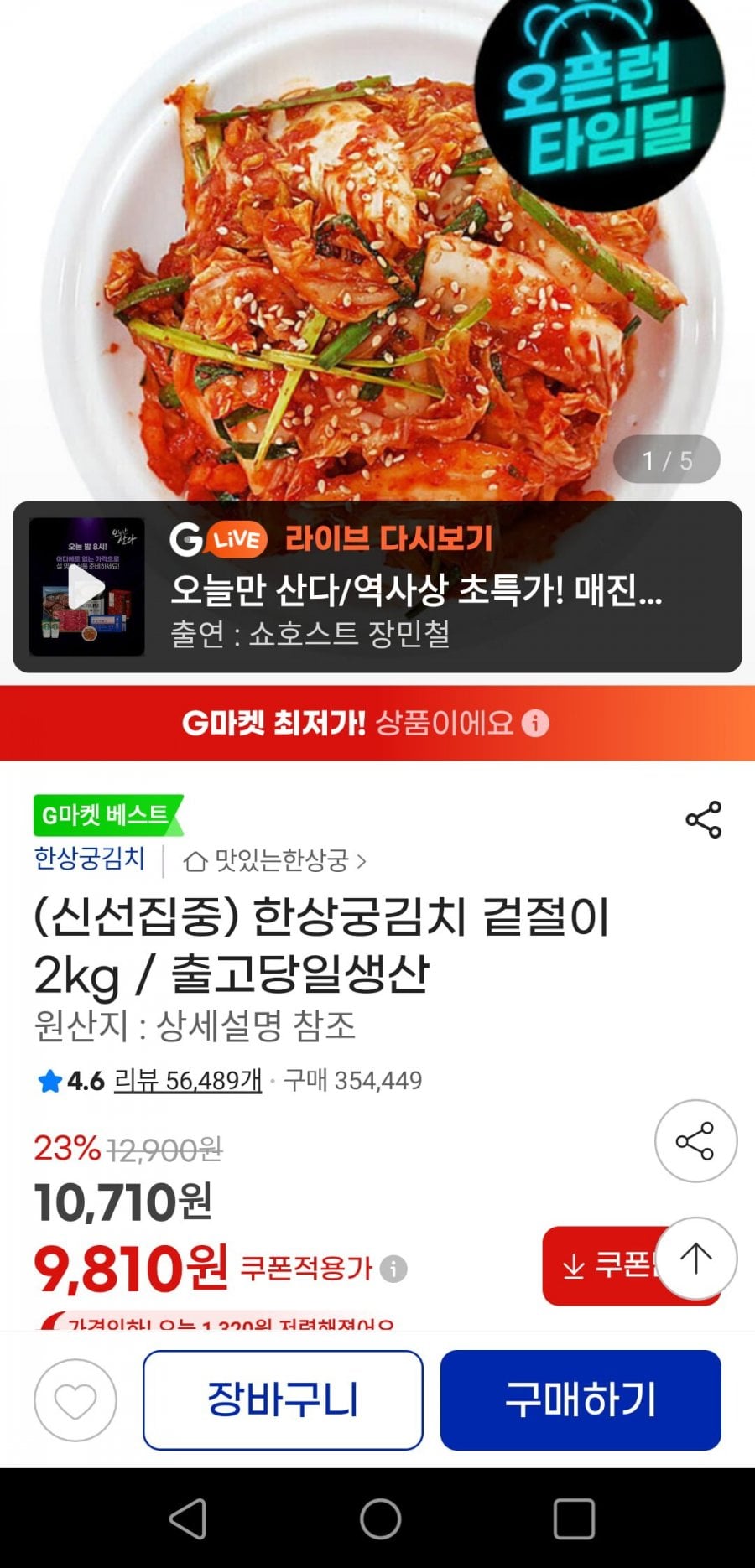Tap 구매하기 to buy now
The height and width of the screenshot is (1568, 755).
581,1400
